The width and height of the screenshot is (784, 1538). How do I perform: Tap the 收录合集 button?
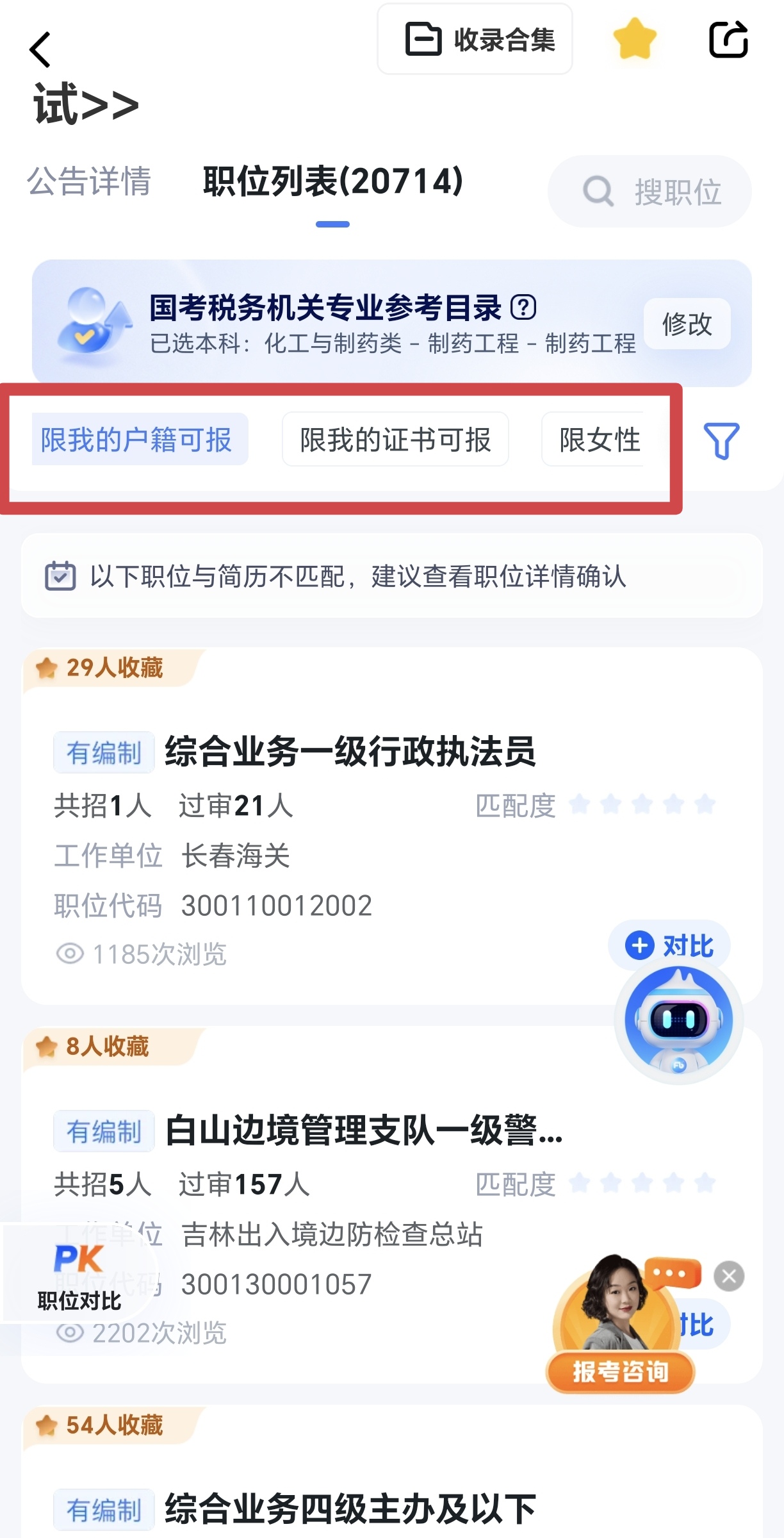475,40
